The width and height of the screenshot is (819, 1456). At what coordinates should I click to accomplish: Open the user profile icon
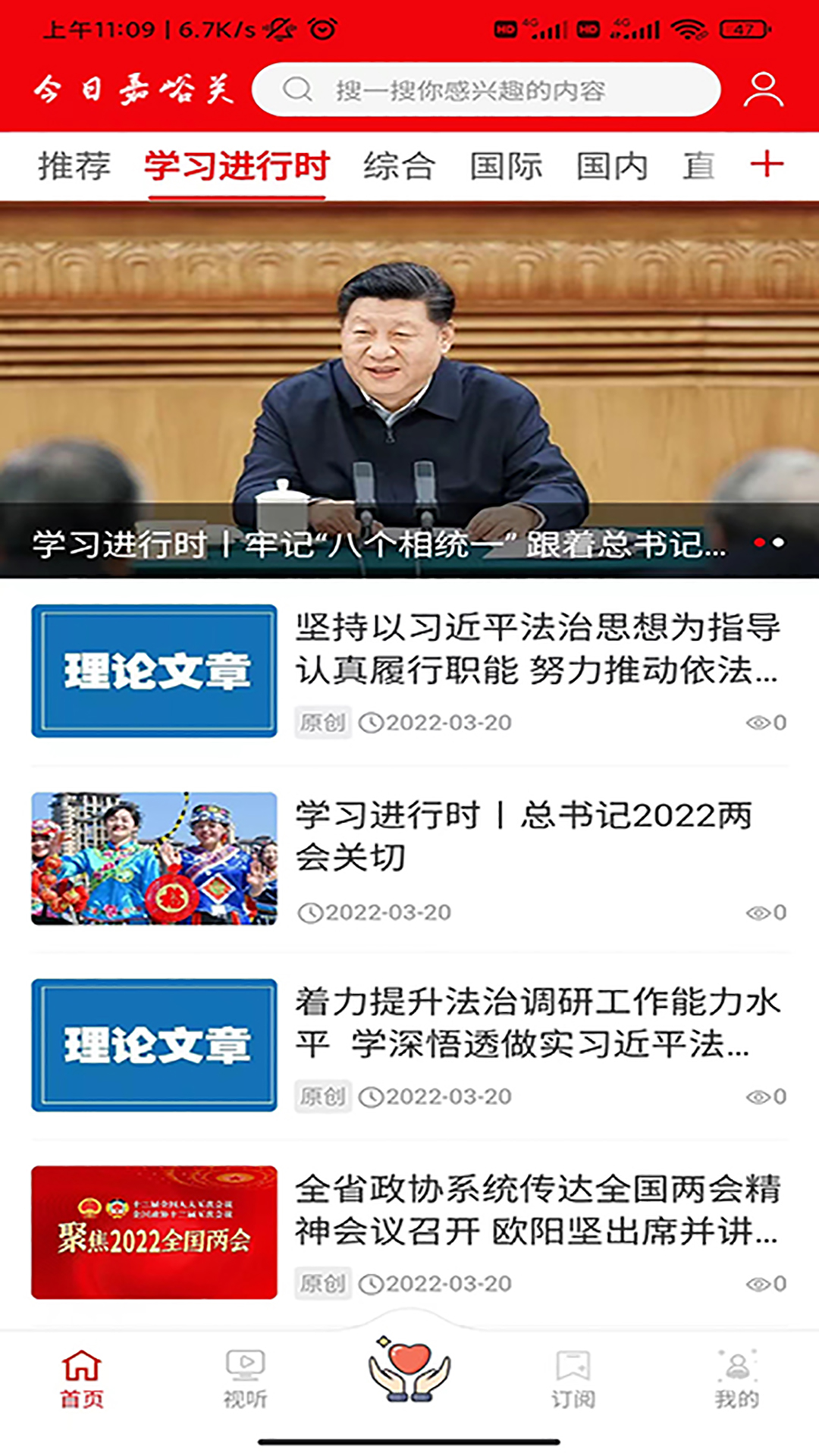pyautogui.click(x=763, y=90)
